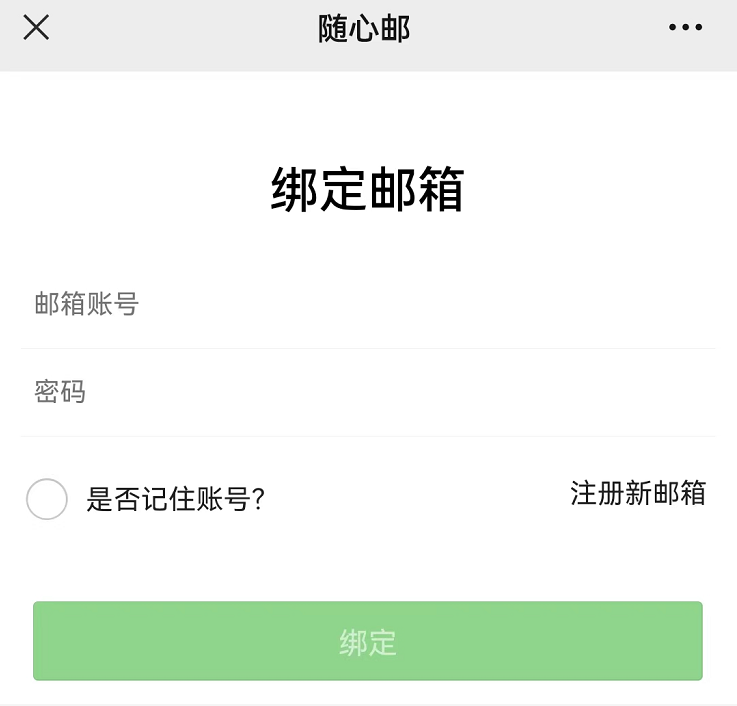Viewport: 737px width, 706px height.
Task: Tap the 密码 password field
Action: click(368, 392)
